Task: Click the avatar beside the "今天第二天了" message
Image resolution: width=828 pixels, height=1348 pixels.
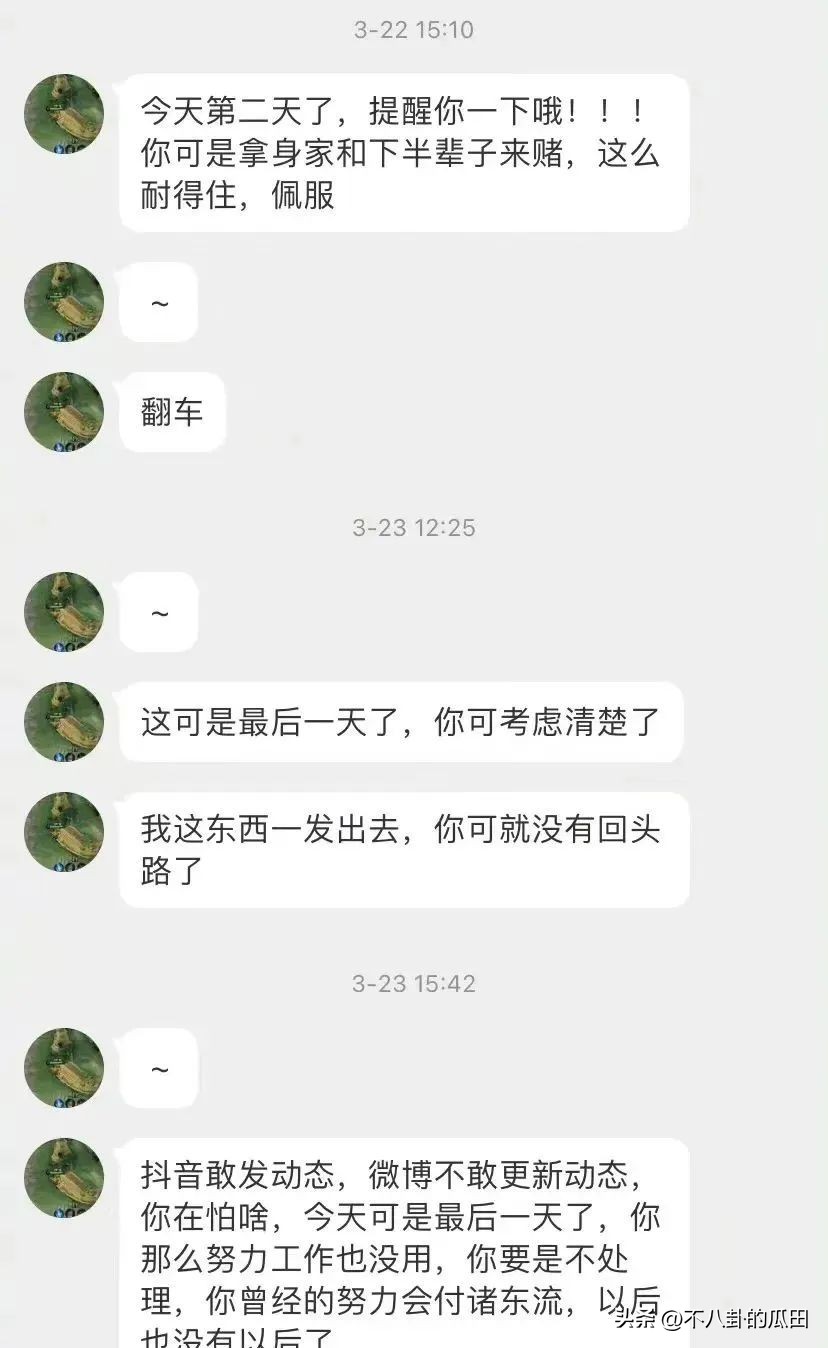Action: [x=63, y=114]
